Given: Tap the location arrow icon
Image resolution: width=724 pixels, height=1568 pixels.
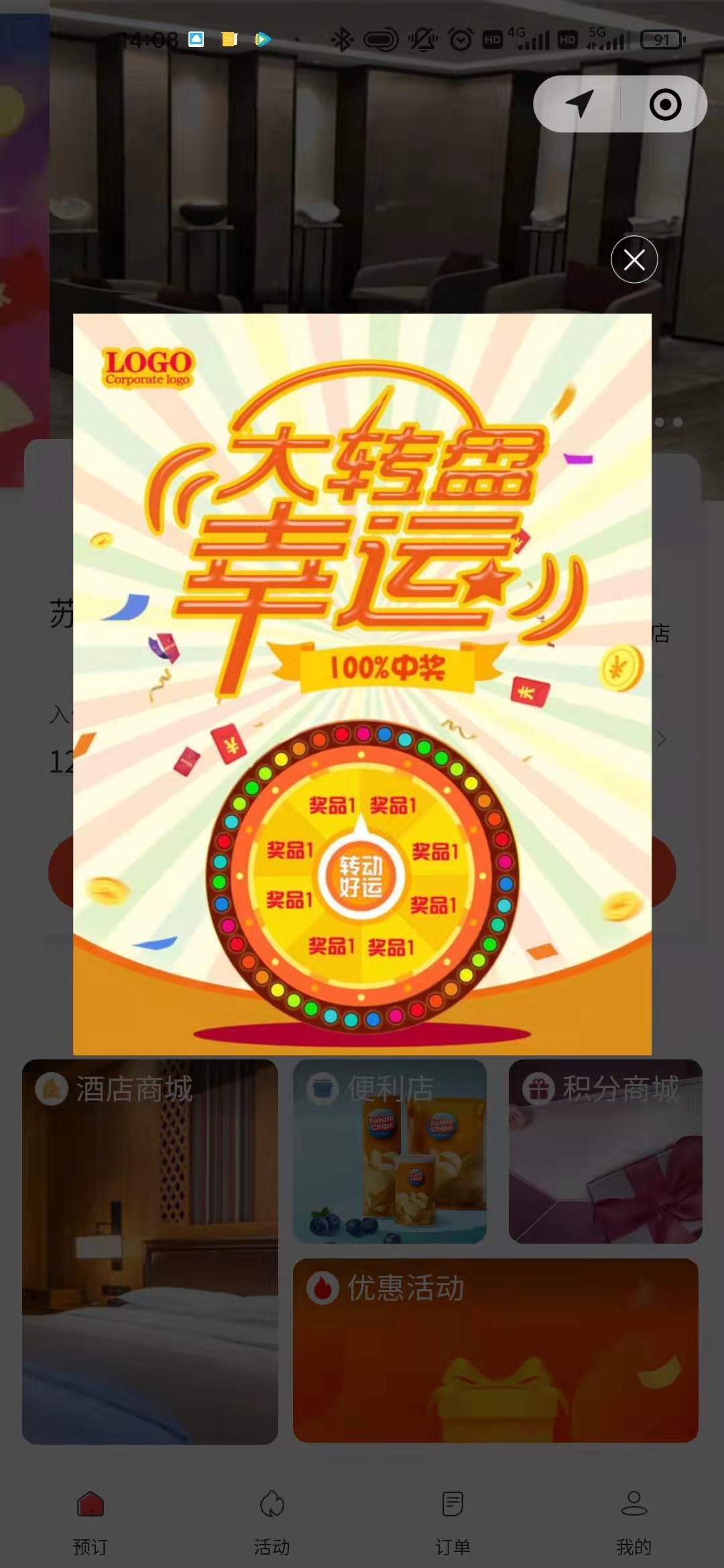Looking at the screenshot, I should point(579,104).
